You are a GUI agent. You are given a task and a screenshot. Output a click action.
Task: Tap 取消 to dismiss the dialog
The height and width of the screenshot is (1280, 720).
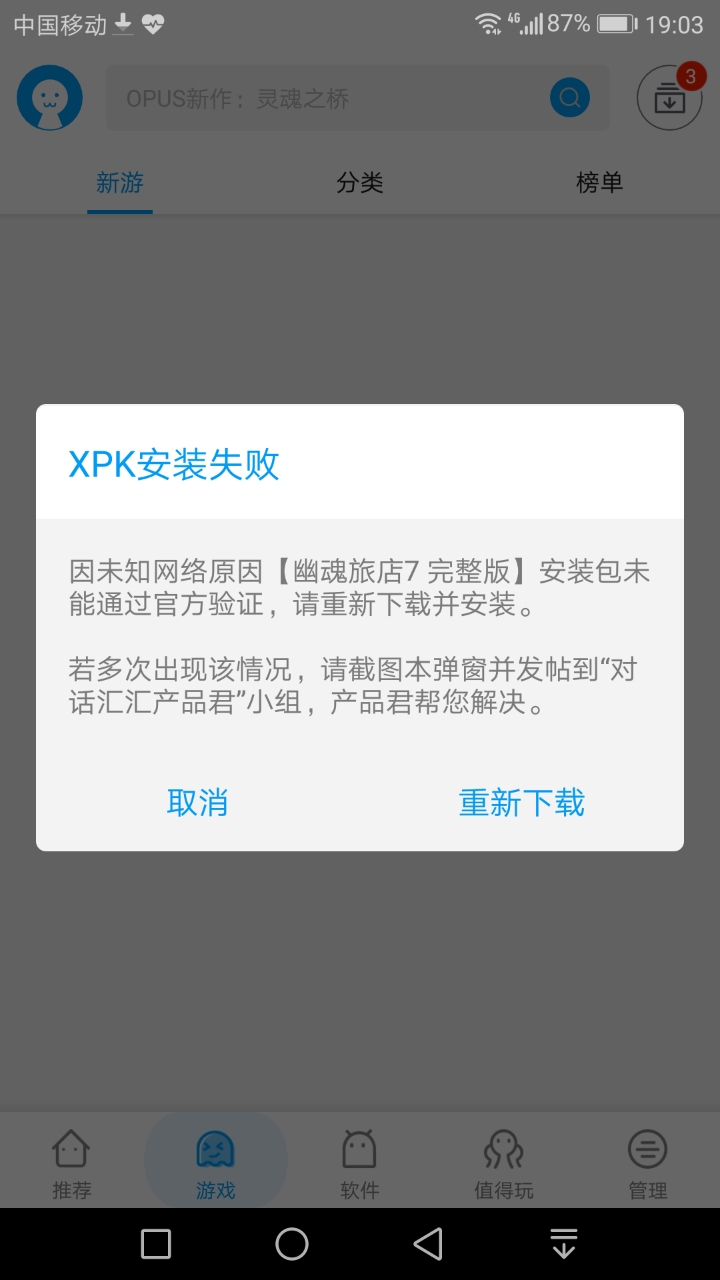point(198,802)
